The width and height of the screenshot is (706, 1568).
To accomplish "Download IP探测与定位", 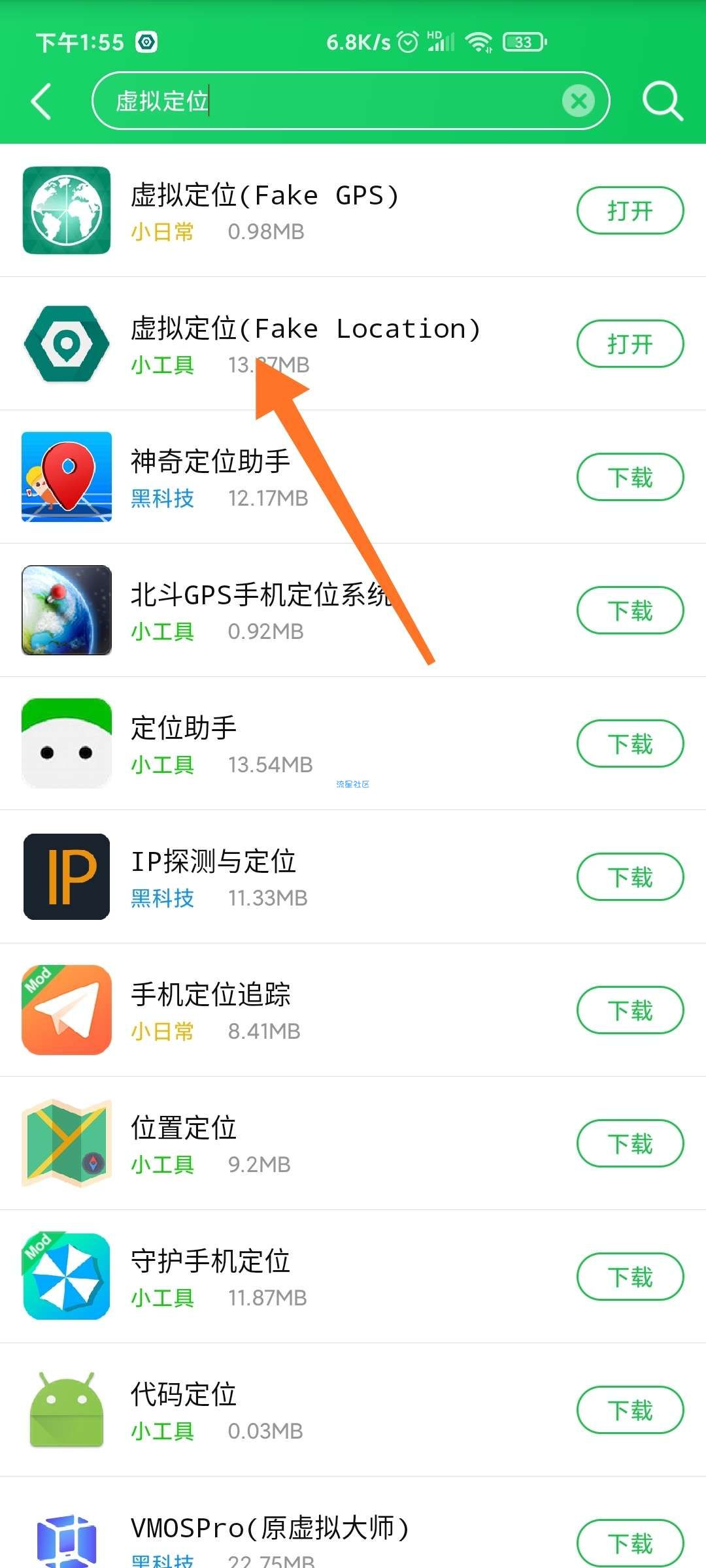I will coord(630,877).
